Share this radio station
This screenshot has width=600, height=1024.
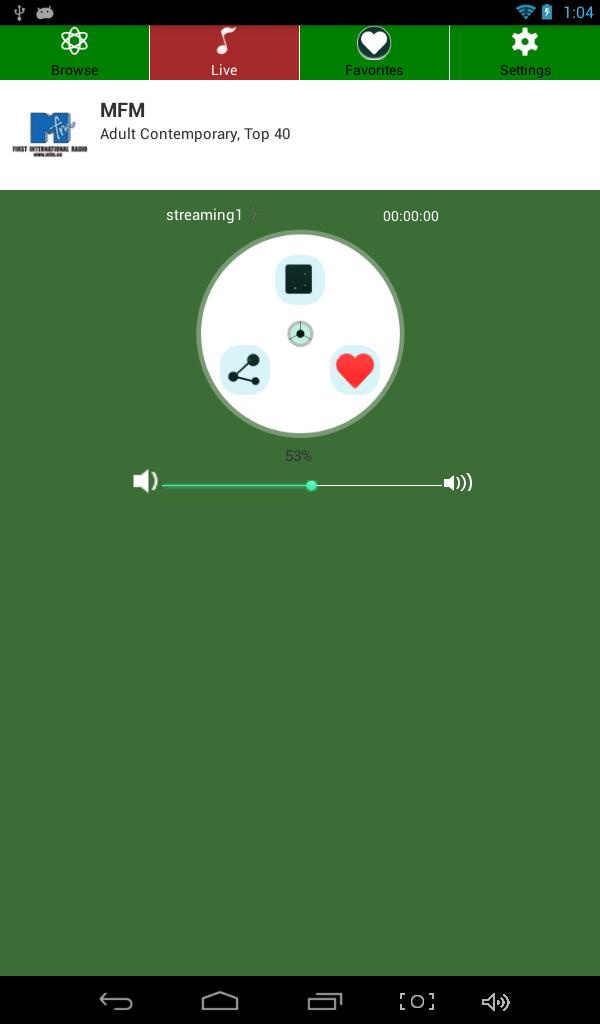coord(245,370)
